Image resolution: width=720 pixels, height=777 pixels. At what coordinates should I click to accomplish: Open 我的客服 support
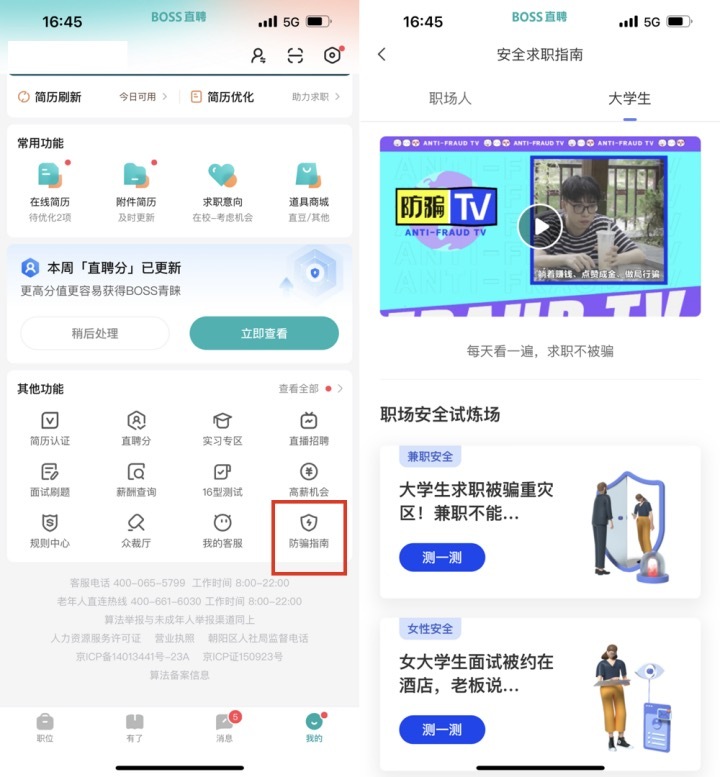point(222,531)
